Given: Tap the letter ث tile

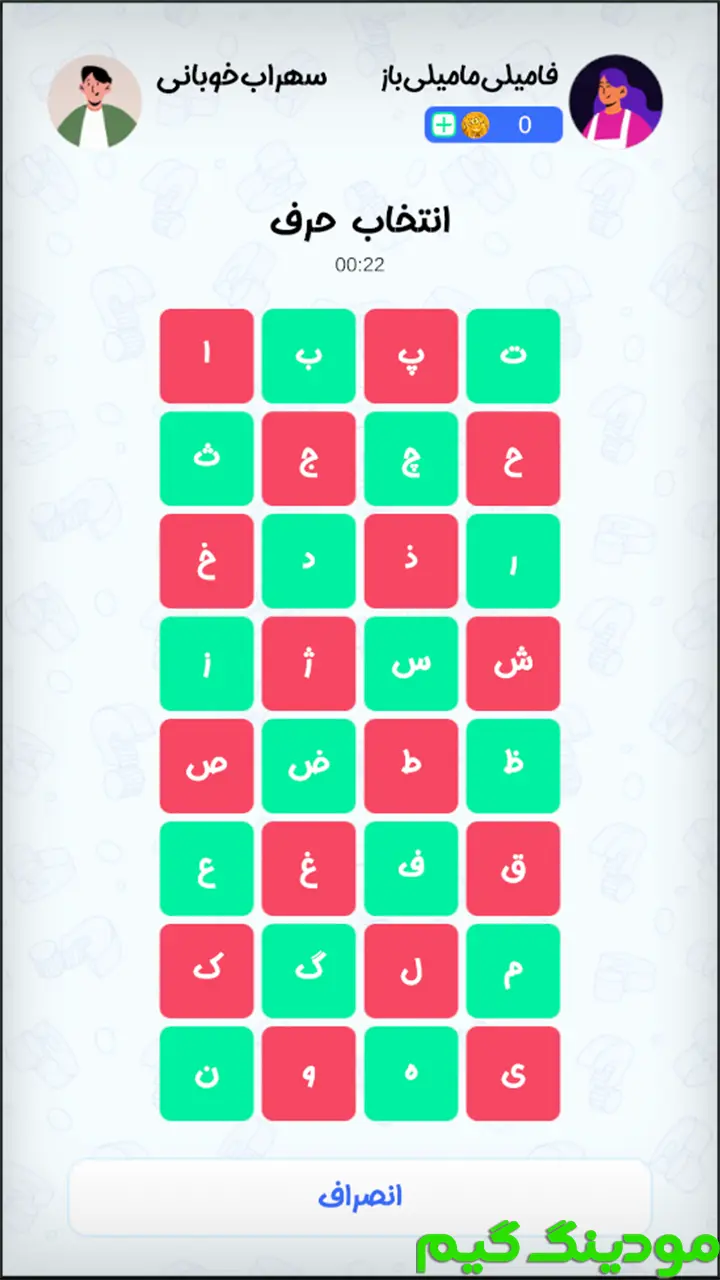Looking at the screenshot, I should point(206,459).
